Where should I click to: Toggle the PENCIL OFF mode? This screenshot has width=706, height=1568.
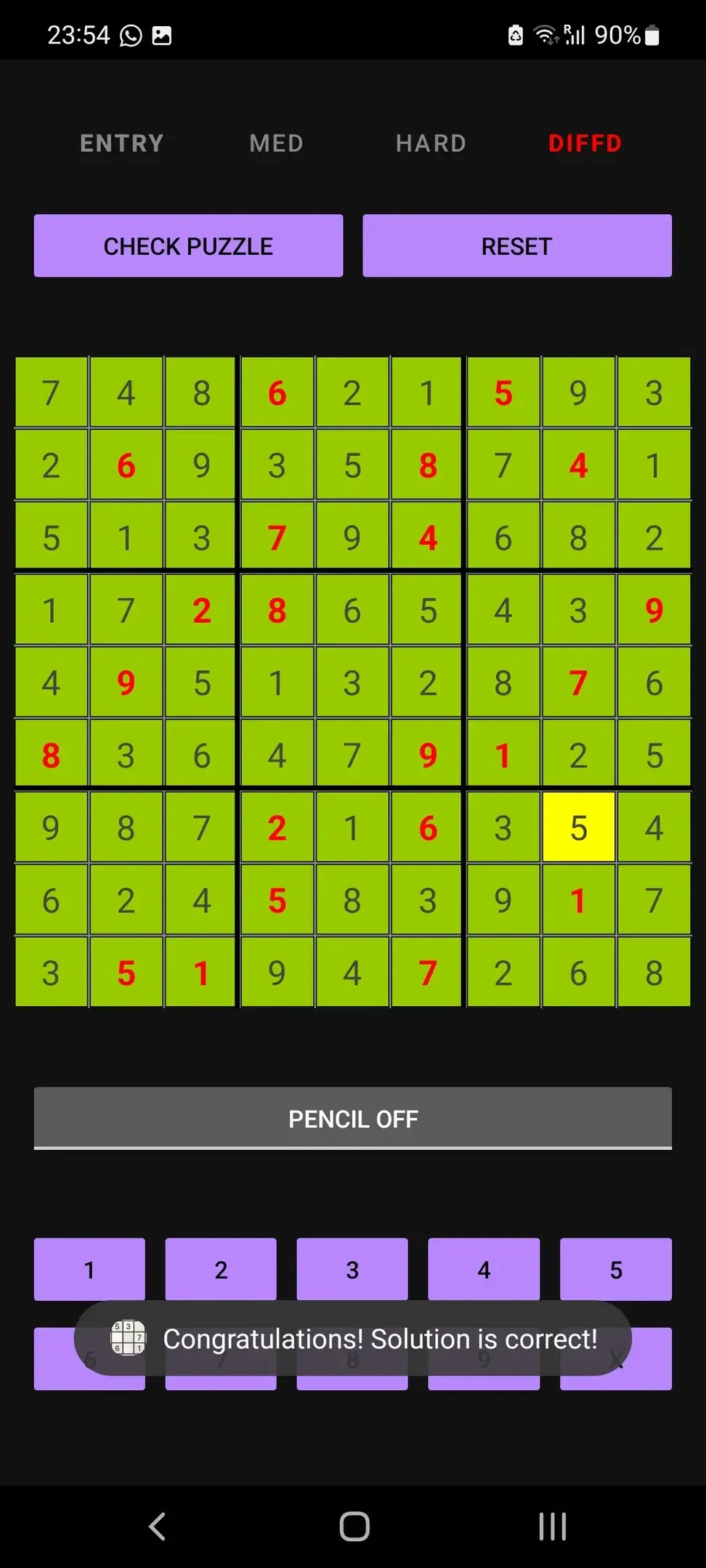pos(352,1119)
